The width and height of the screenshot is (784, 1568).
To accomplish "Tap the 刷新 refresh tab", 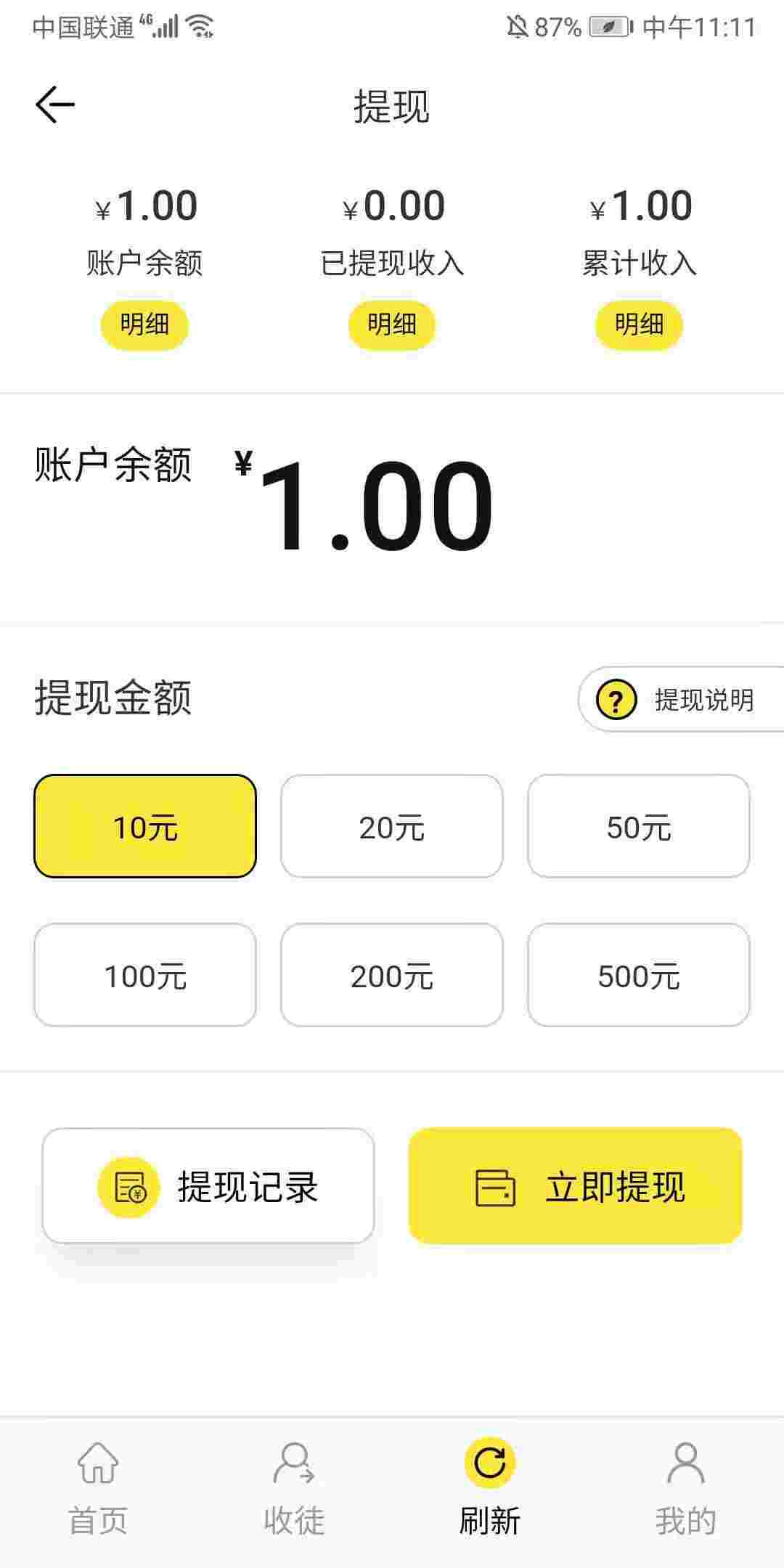I will (490, 1488).
